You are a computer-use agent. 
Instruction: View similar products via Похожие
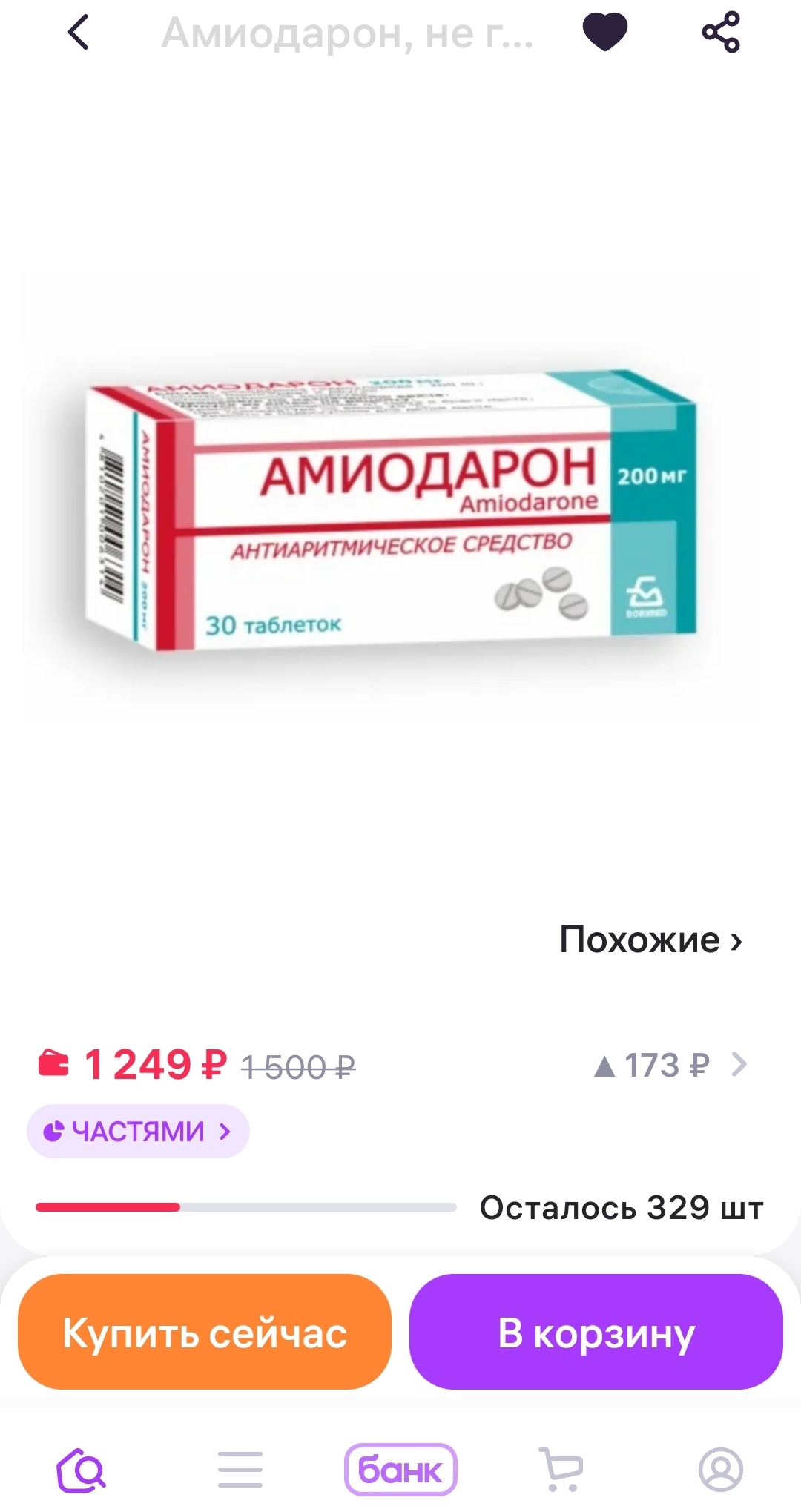(x=650, y=940)
